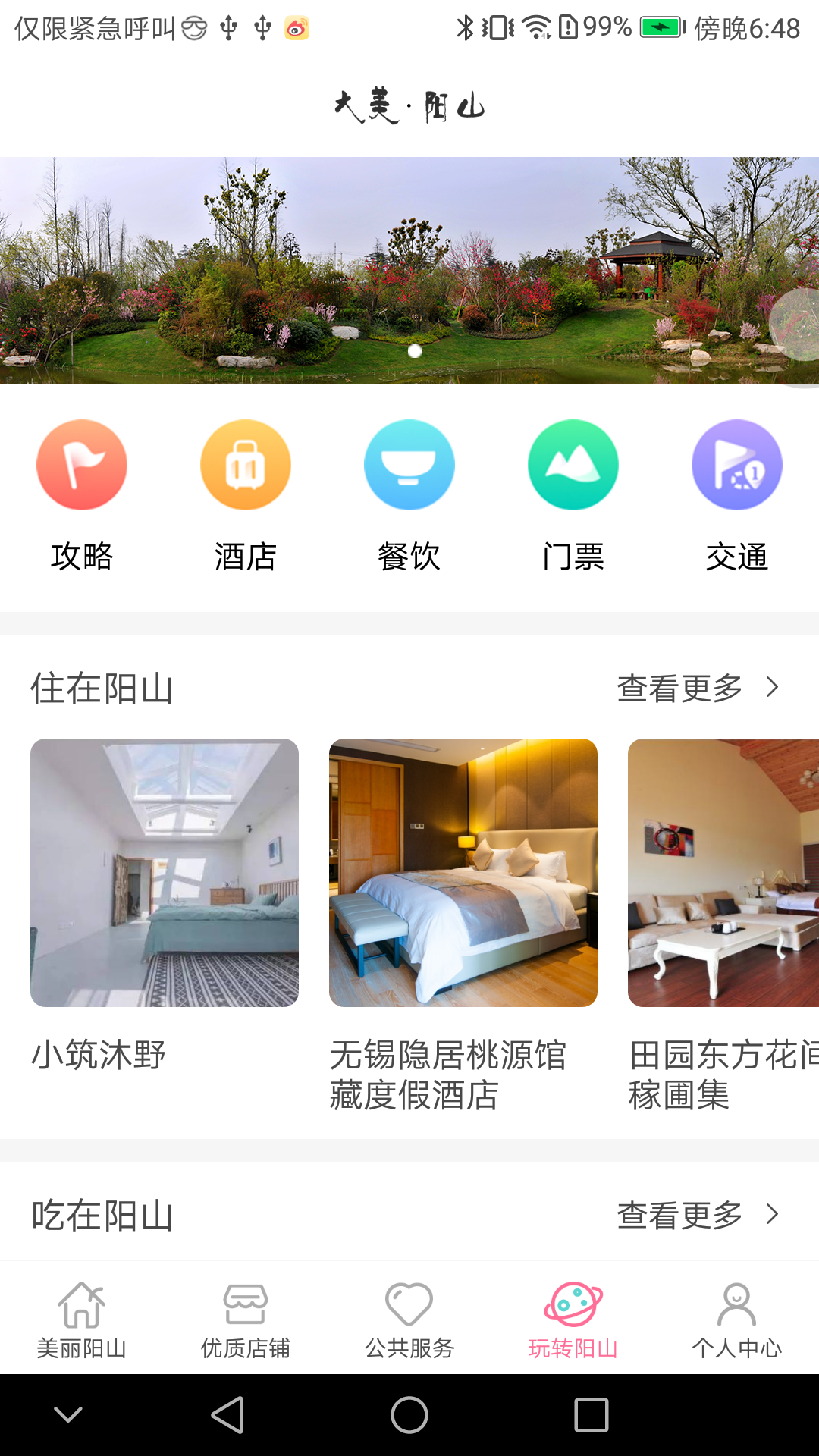Open the 个人中心 profile tab
Viewport: 819px width, 1456px height.
click(x=736, y=1319)
